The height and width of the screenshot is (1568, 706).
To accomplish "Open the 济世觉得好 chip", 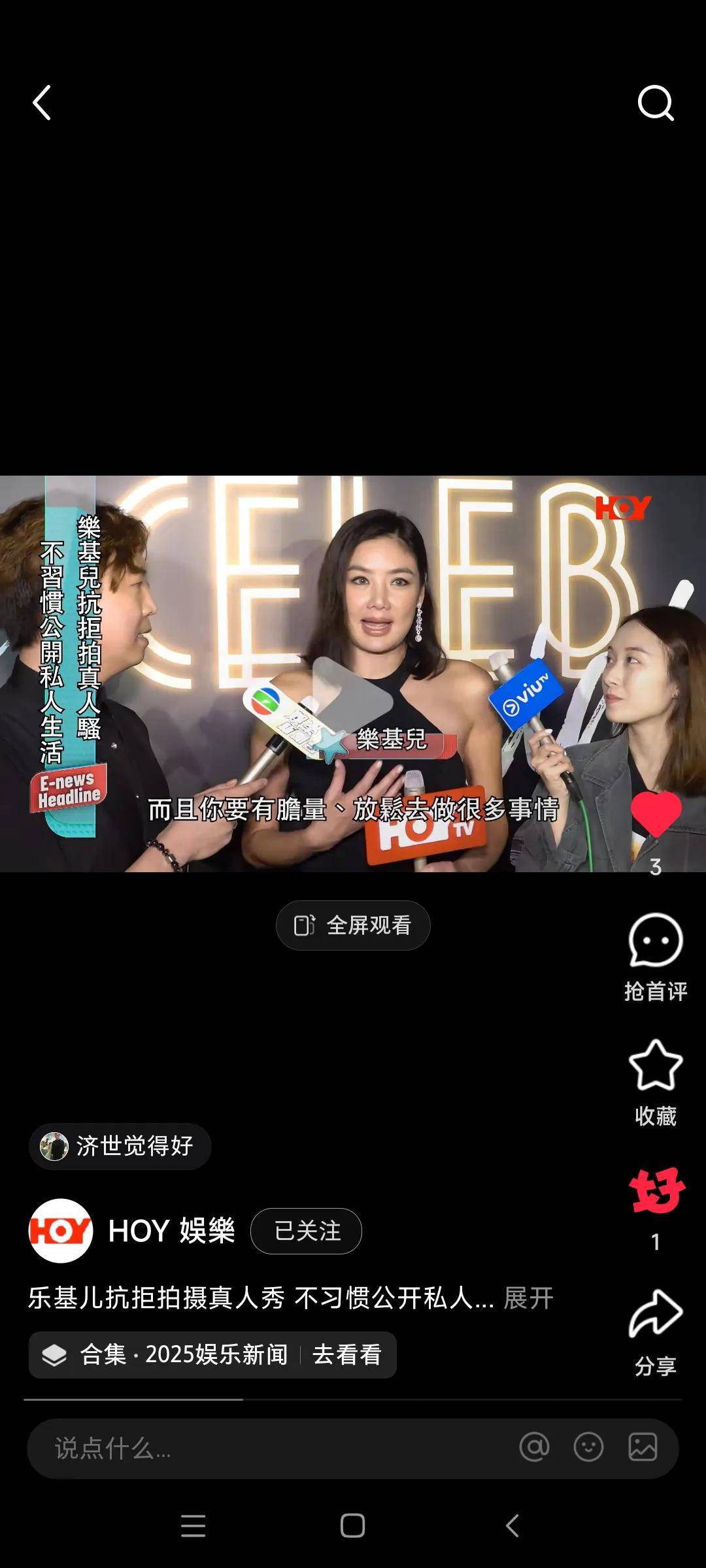I will pyautogui.click(x=120, y=1146).
